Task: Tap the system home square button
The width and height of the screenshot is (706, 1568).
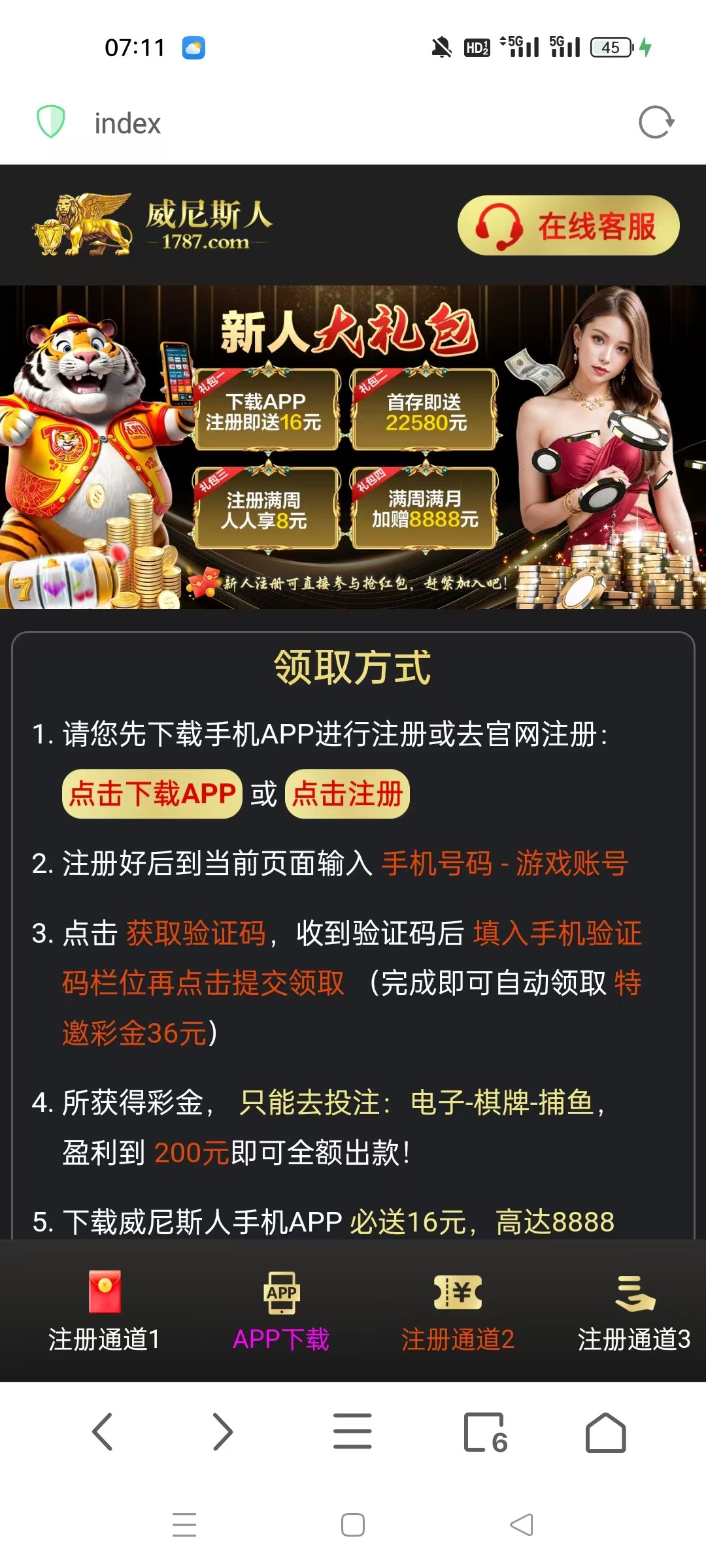Action: pyautogui.click(x=353, y=1525)
